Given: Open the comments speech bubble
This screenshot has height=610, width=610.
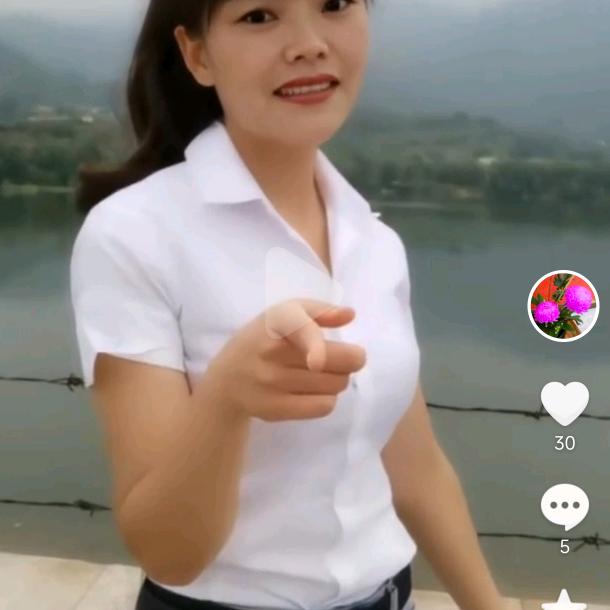Looking at the screenshot, I should (564, 506).
